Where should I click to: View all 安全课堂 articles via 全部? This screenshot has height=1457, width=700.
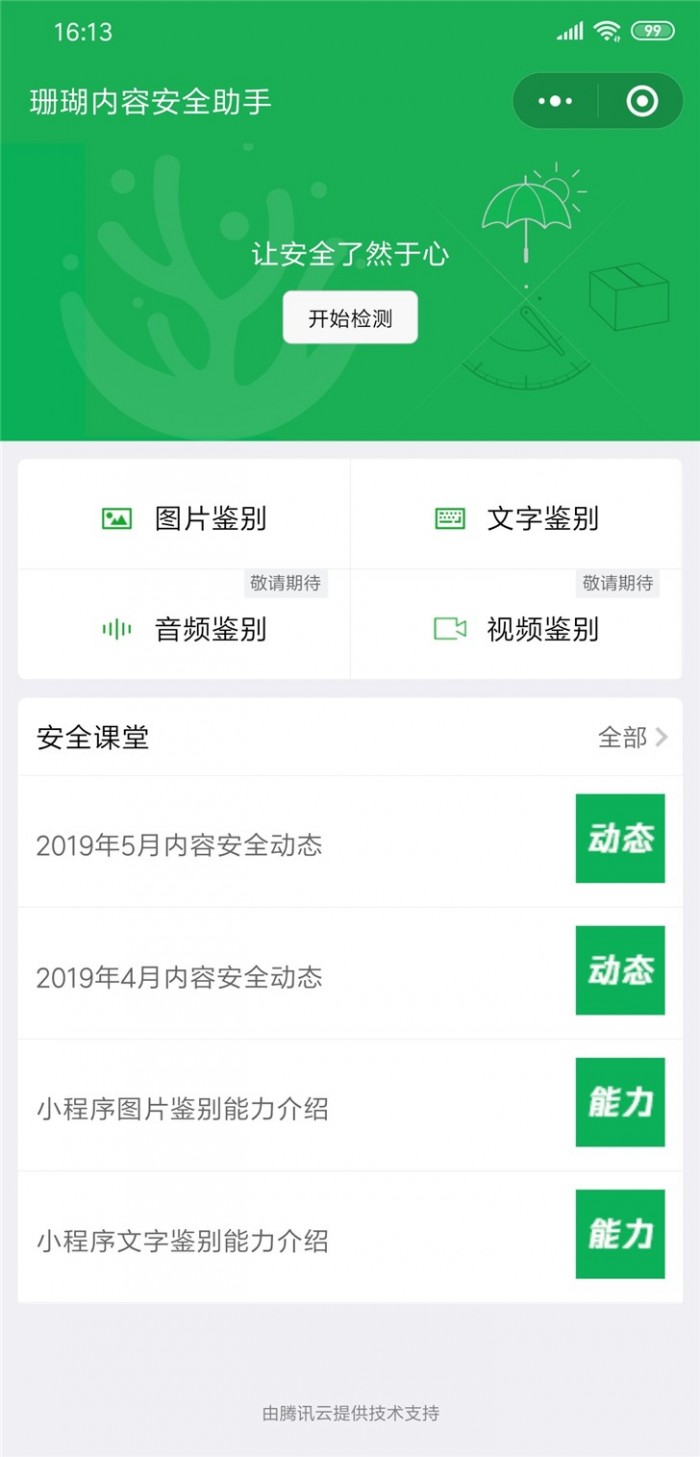pos(632,738)
